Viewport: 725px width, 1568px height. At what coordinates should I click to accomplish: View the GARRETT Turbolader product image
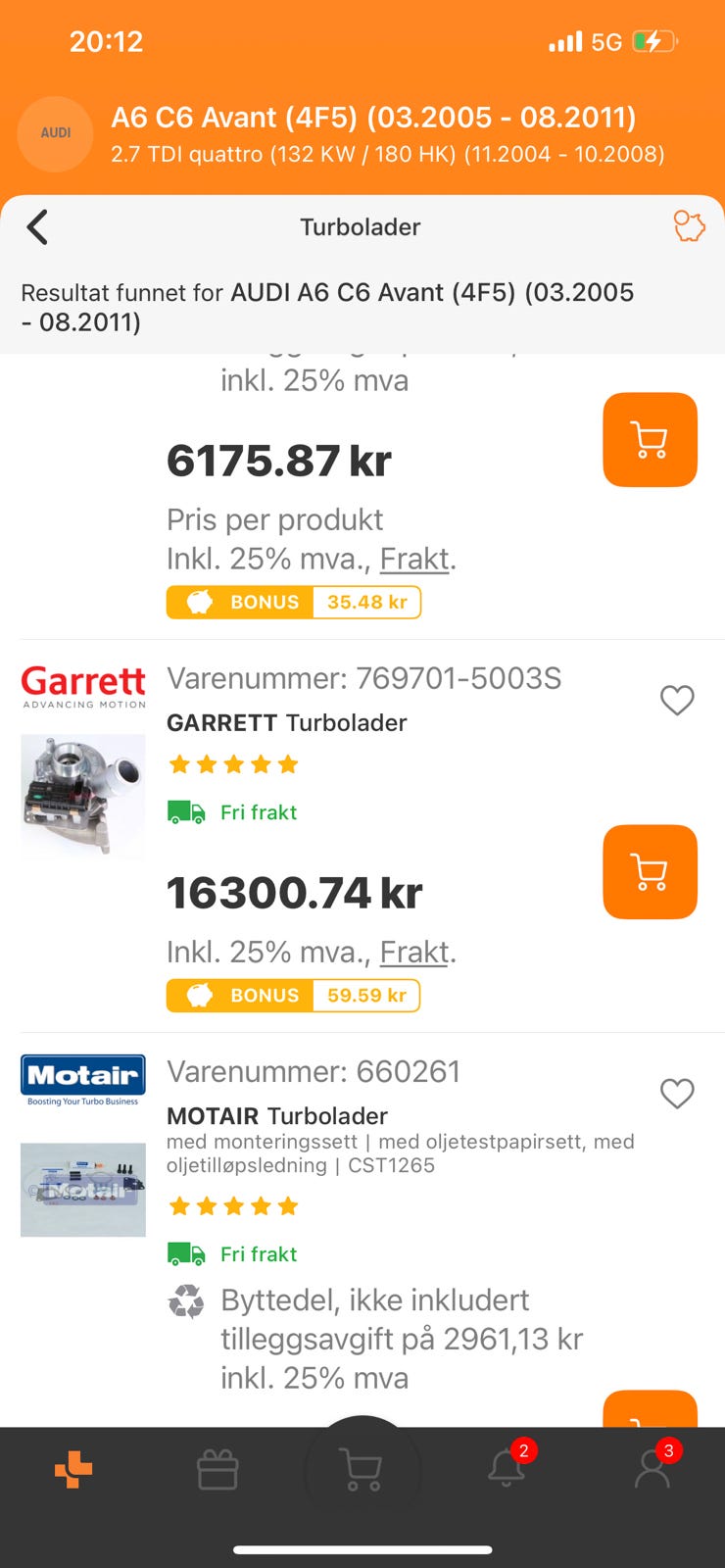click(83, 796)
